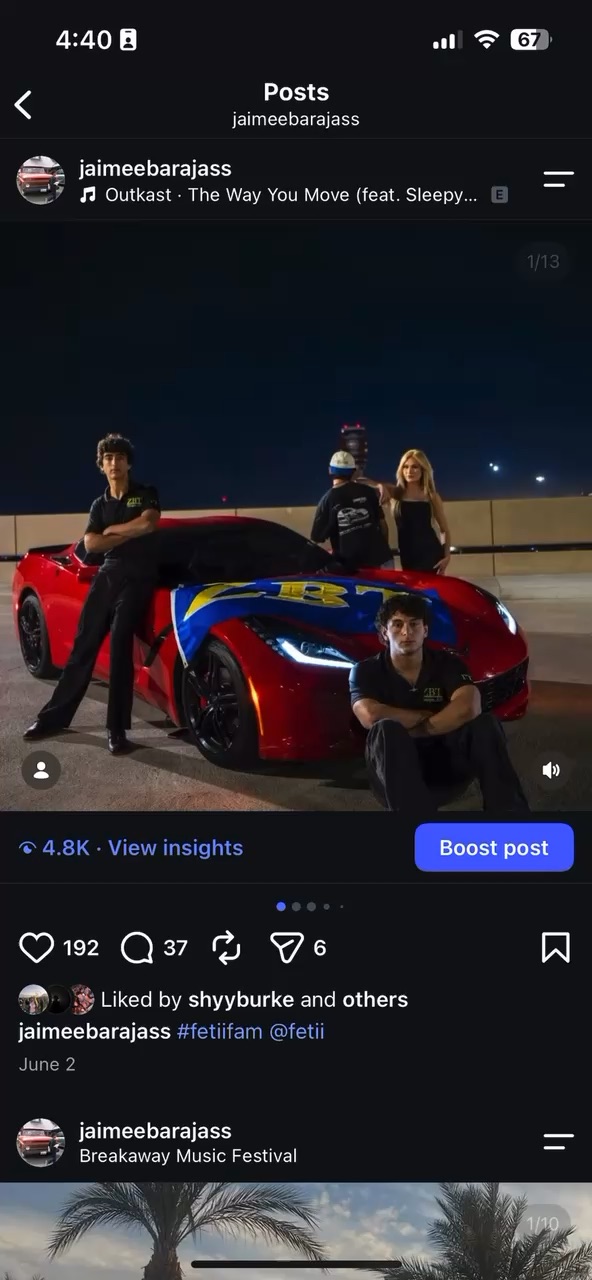Image resolution: width=592 pixels, height=1280 pixels.
Task: Open the 37 comments
Action: (137, 948)
